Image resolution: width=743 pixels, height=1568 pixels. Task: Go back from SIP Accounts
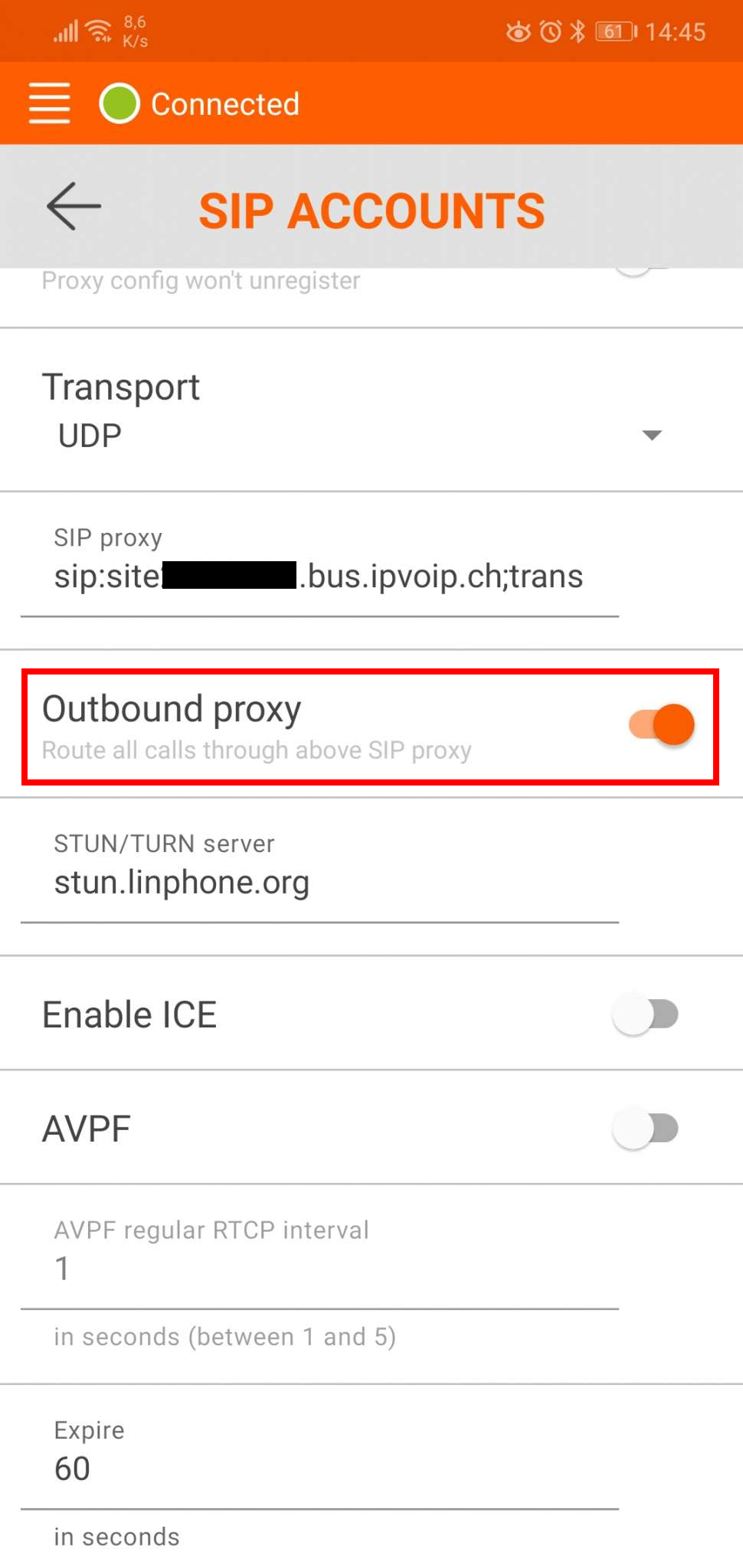click(x=74, y=206)
